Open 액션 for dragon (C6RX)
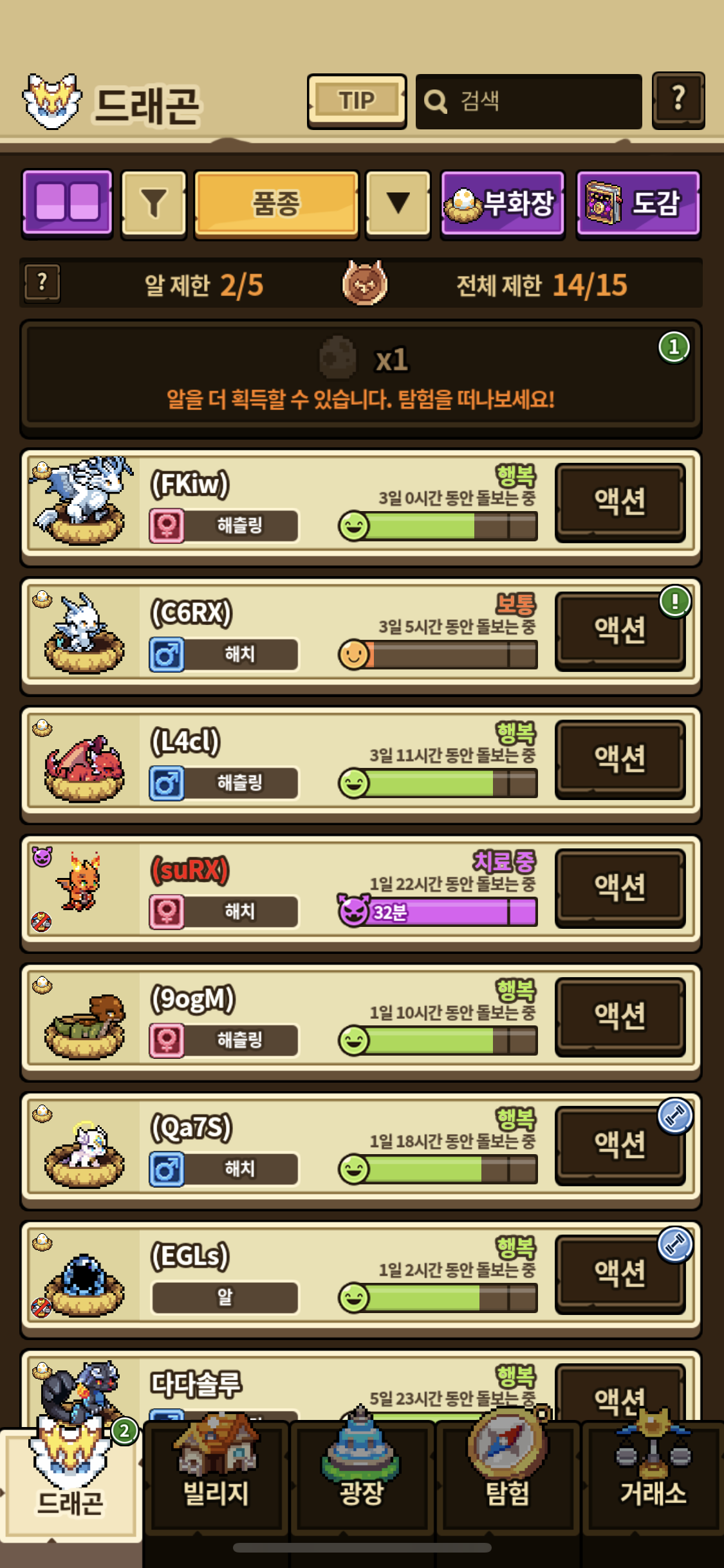This screenshot has width=724, height=1568. [x=620, y=630]
